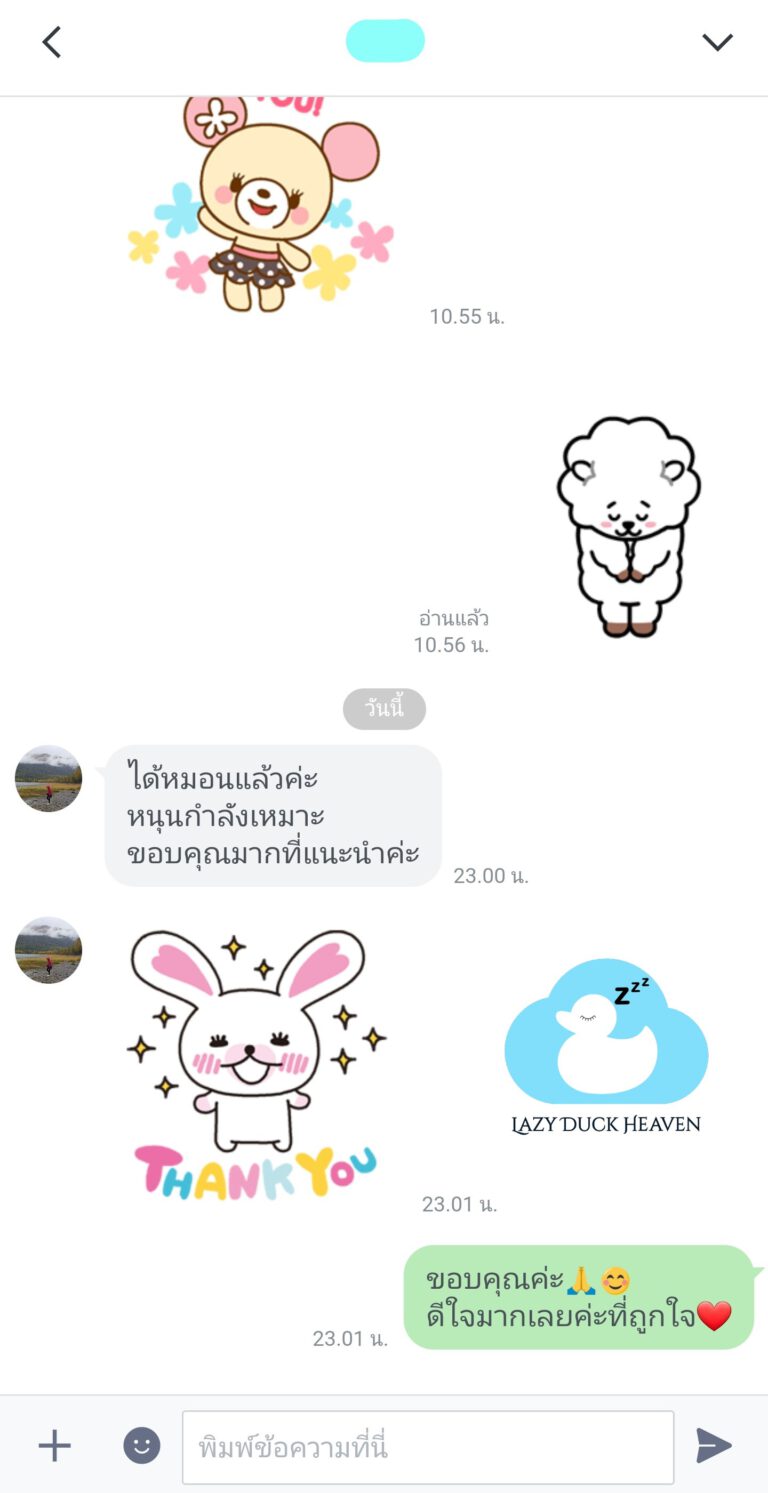
Task: Focus the message input field
Action: tap(428, 1447)
